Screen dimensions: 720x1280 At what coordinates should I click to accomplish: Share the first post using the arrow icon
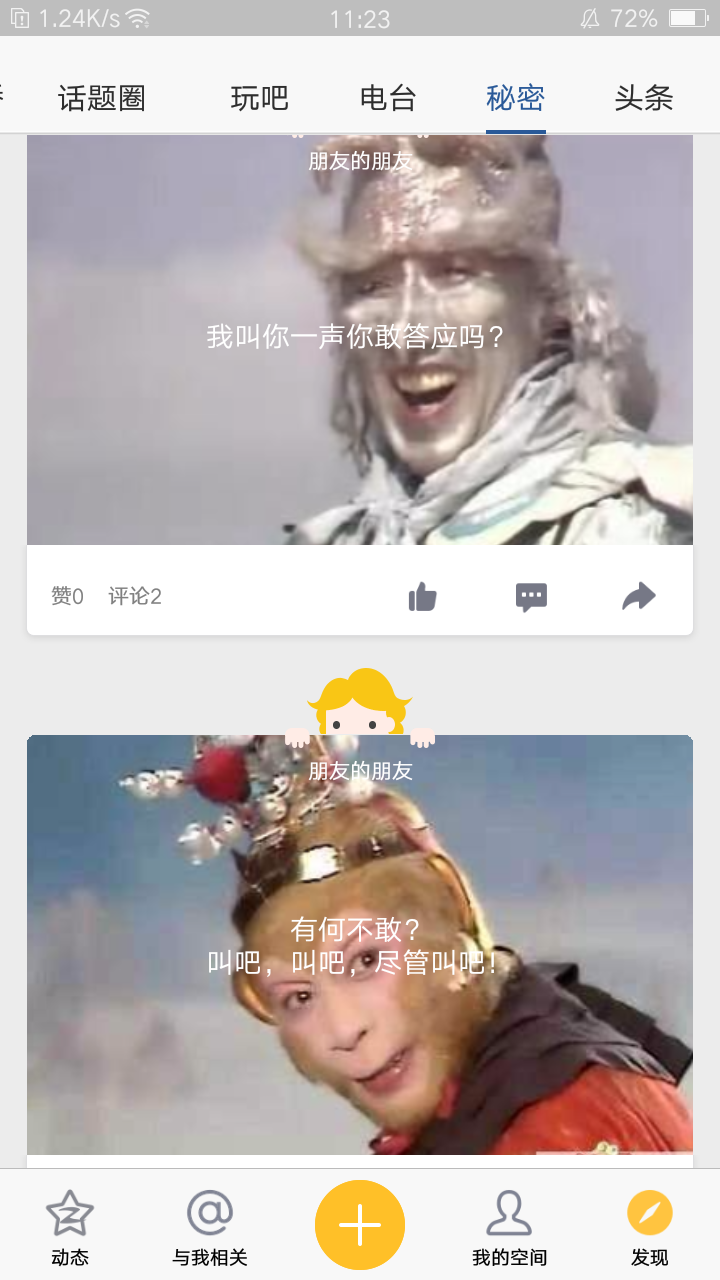click(x=639, y=595)
